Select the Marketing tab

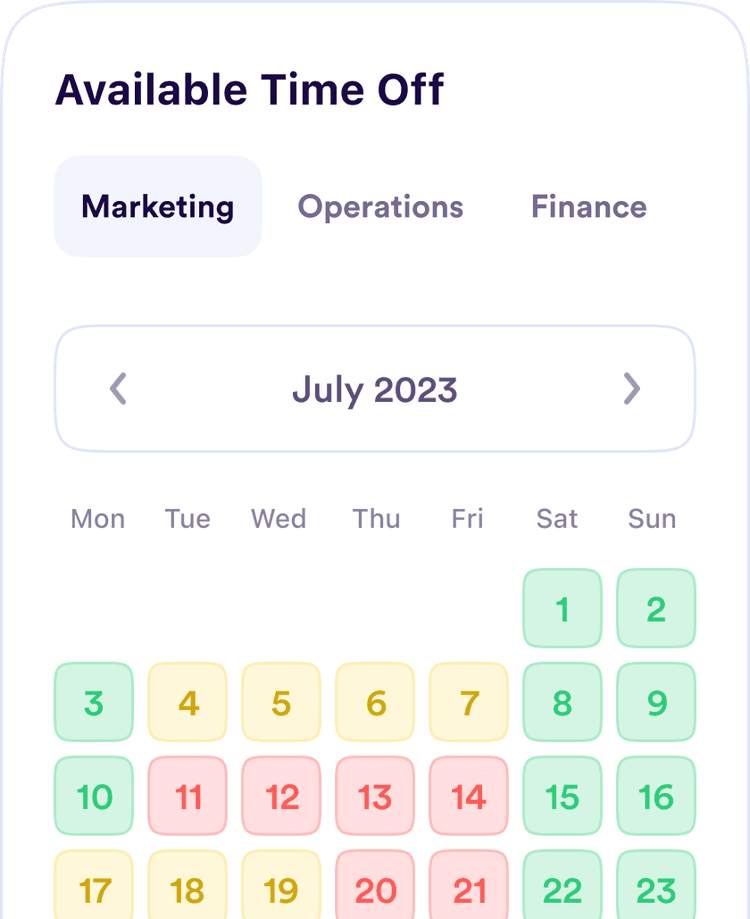pyautogui.click(x=158, y=207)
